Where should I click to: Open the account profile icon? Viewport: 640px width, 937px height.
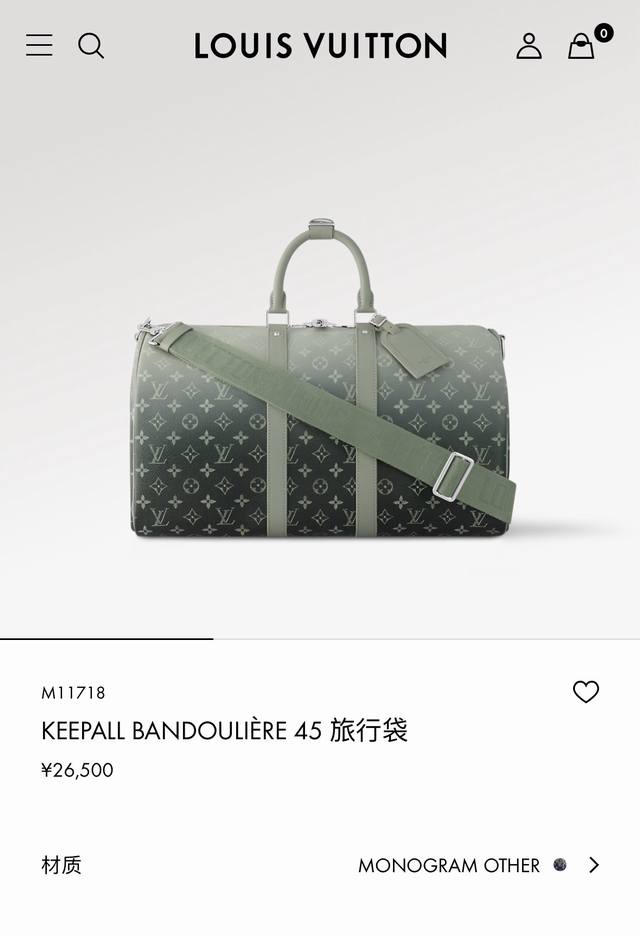pyautogui.click(x=529, y=46)
